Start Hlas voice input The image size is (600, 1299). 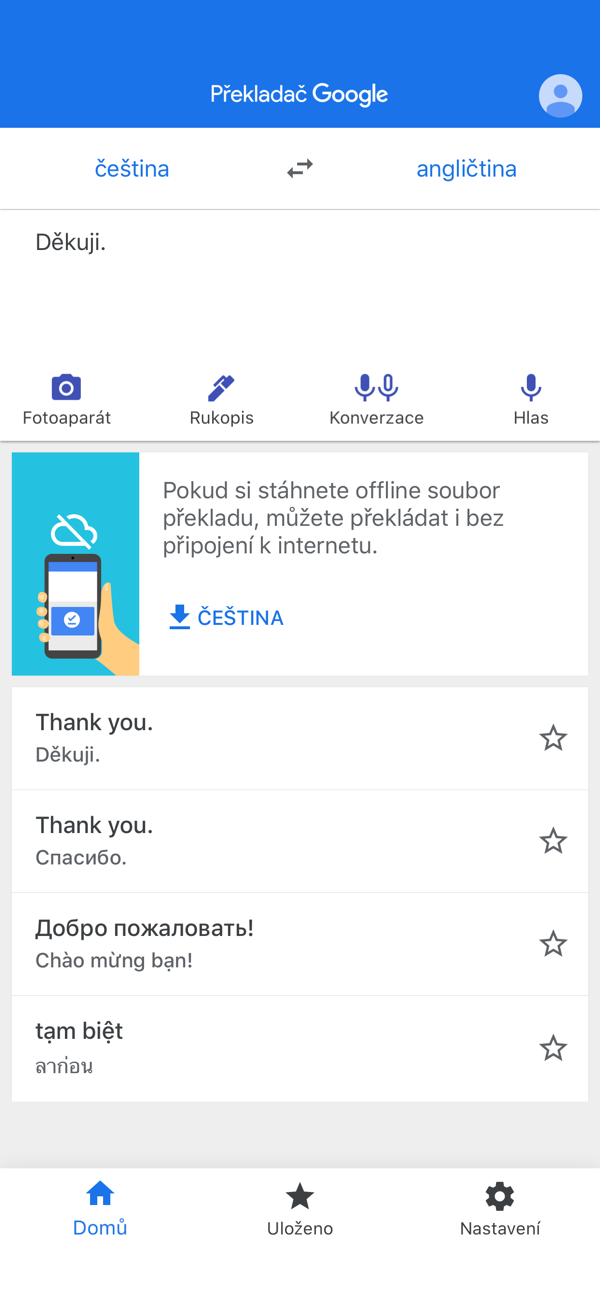[x=531, y=399]
